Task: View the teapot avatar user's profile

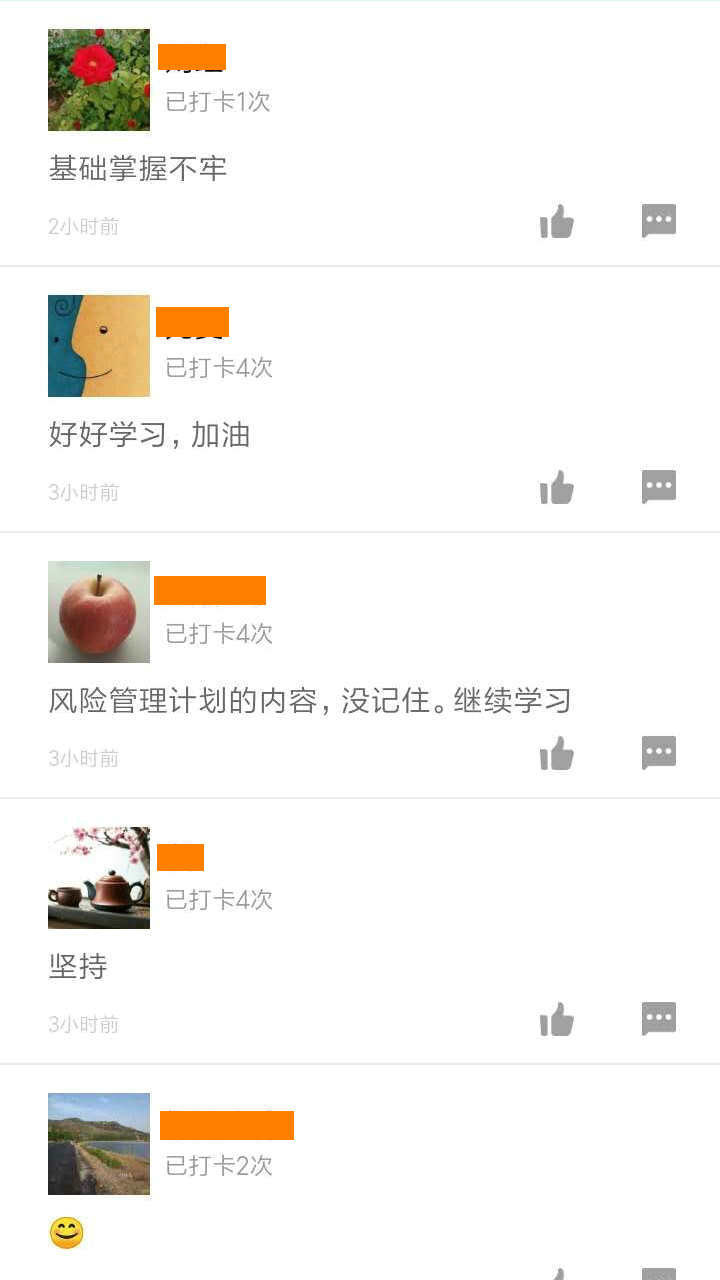Action: pos(99,878)
